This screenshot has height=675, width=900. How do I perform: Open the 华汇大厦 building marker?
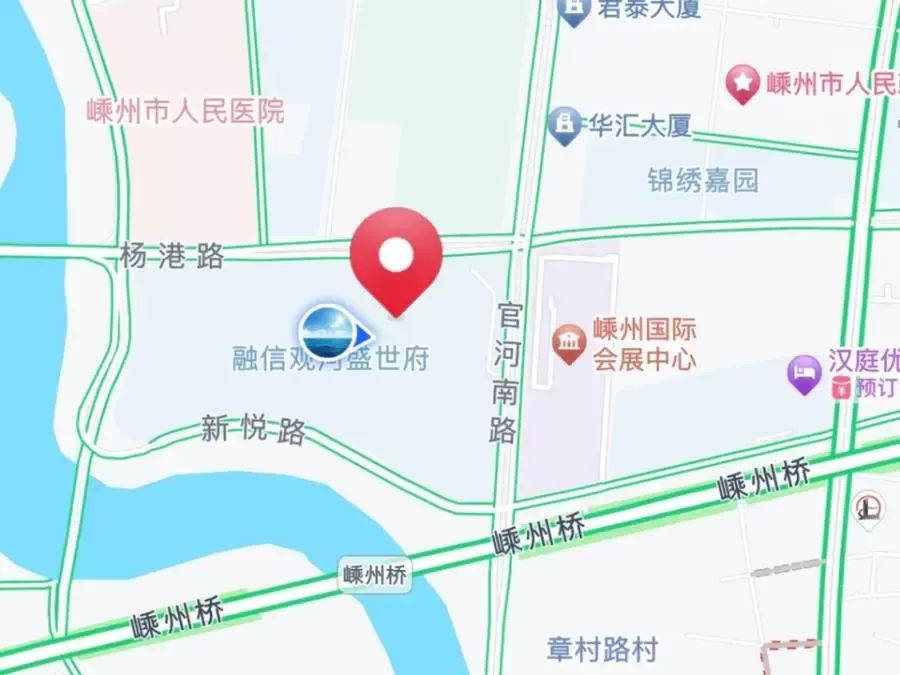click(564, 125)
